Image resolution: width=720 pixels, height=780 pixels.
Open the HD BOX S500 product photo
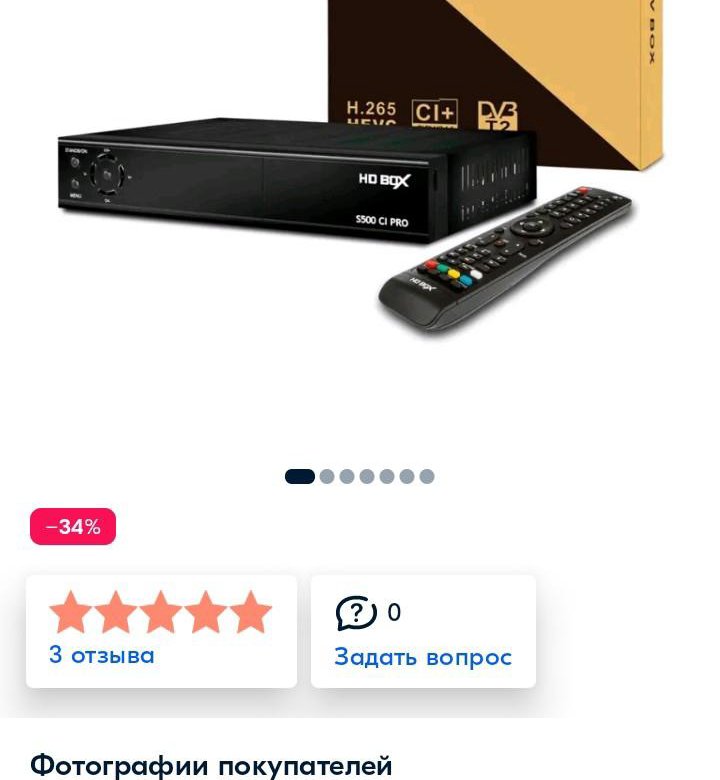click(360, 200)
